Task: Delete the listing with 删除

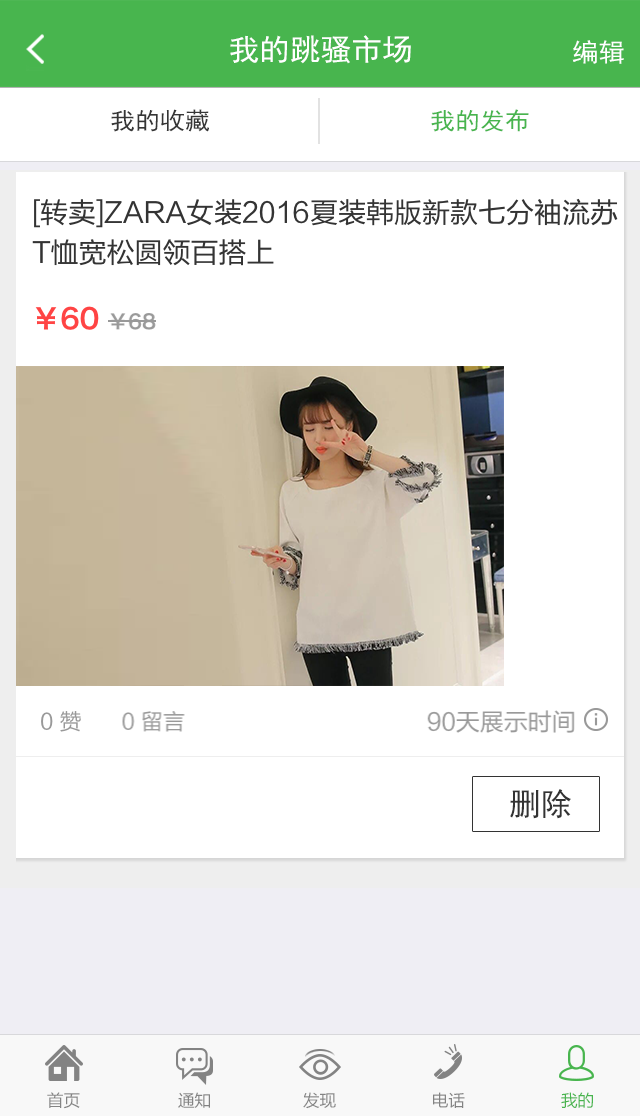Action: click(x=536, y=804)
